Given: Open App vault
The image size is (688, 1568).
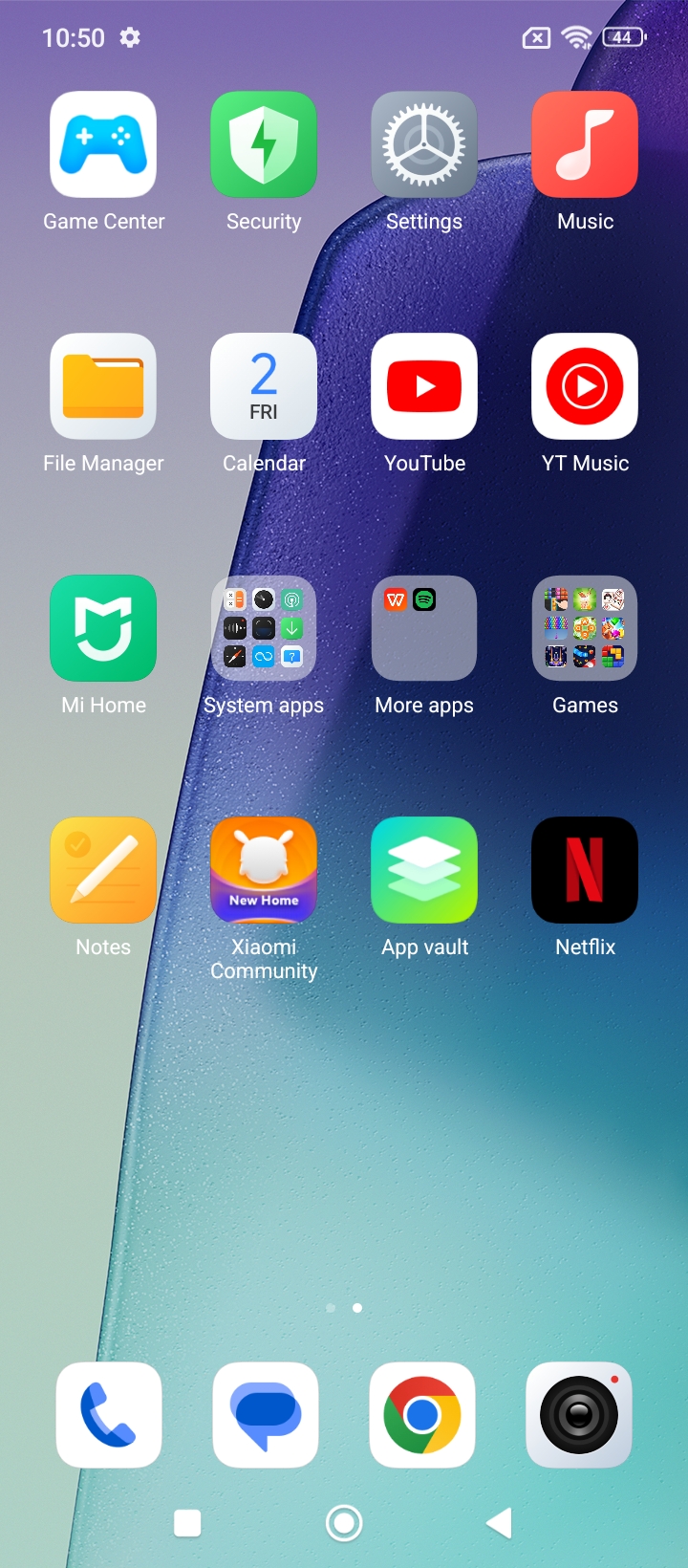Looking at the screenshot, I should click(x=424, y=870).
